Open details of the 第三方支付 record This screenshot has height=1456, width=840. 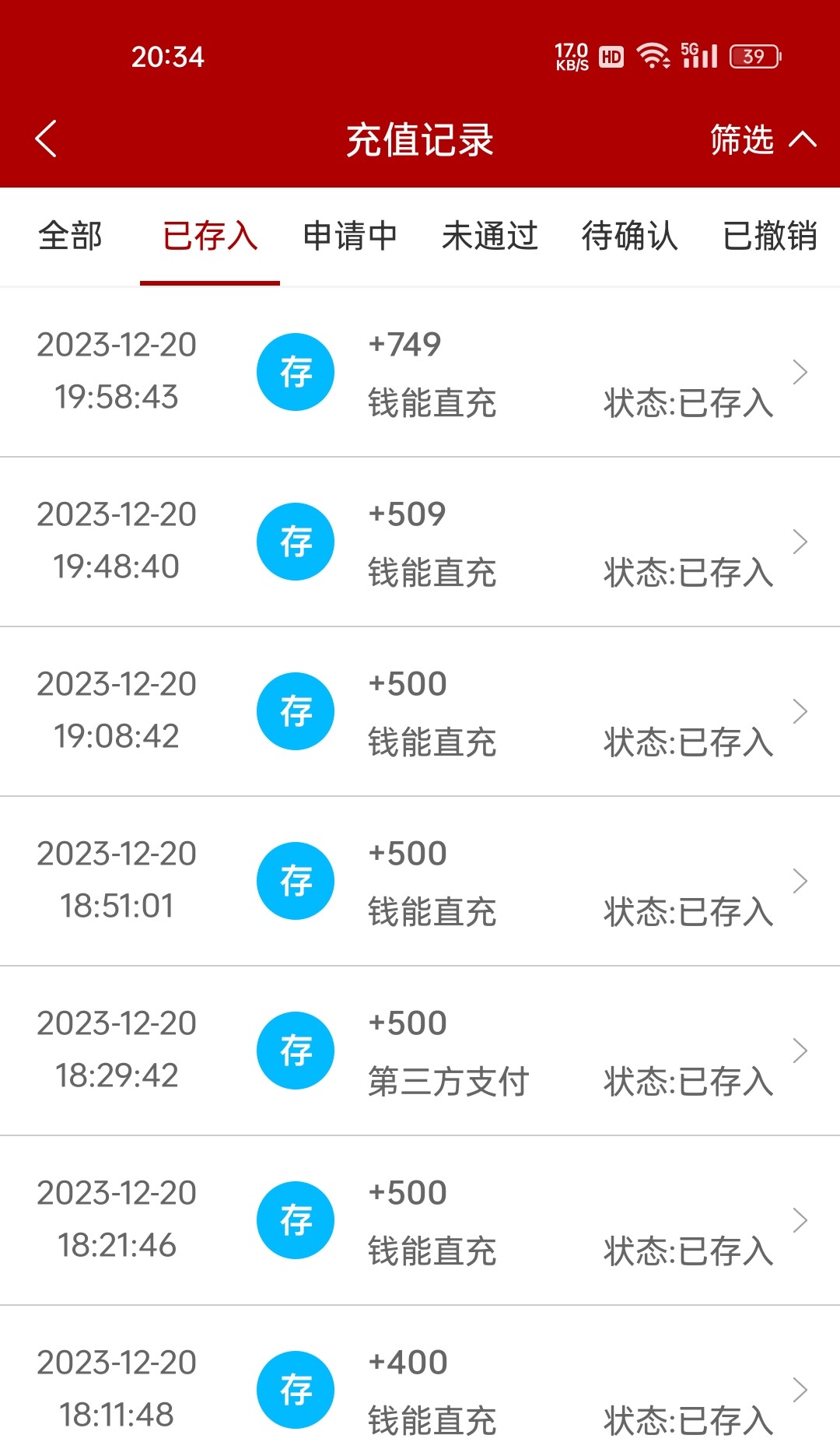pos(801,1050)
